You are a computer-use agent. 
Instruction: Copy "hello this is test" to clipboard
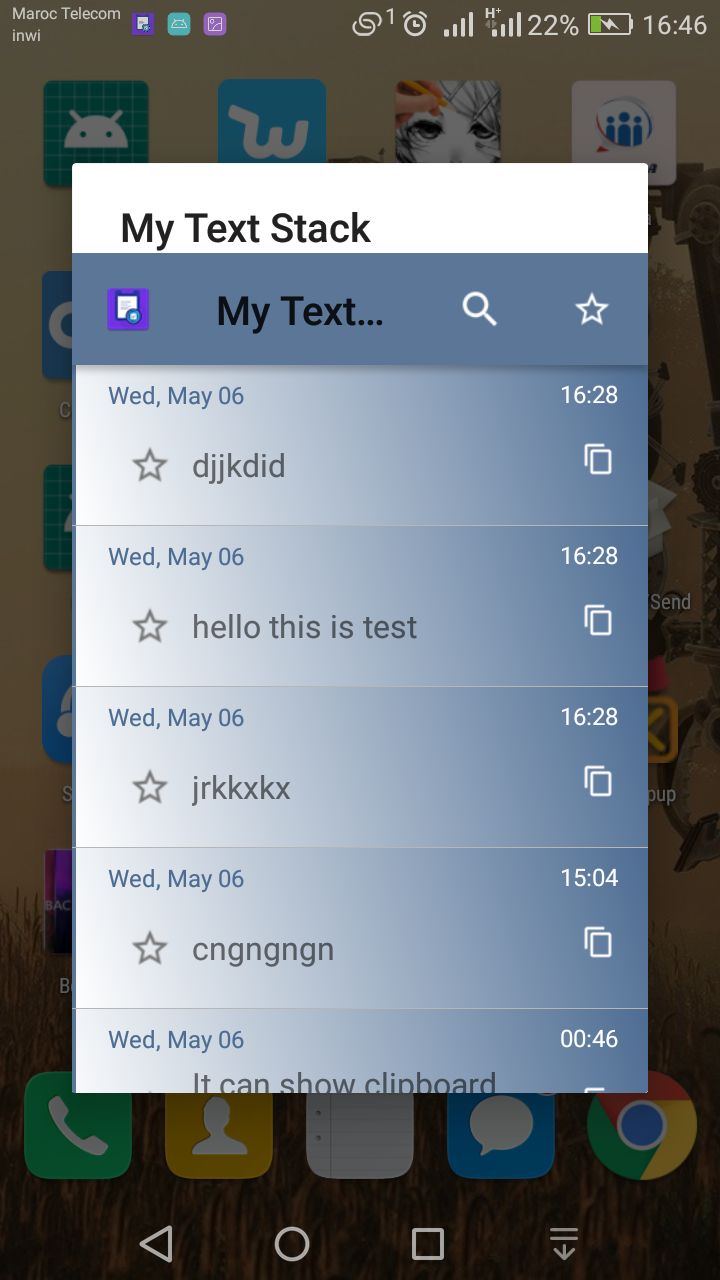pyautogui.click(x=598, y=621)
